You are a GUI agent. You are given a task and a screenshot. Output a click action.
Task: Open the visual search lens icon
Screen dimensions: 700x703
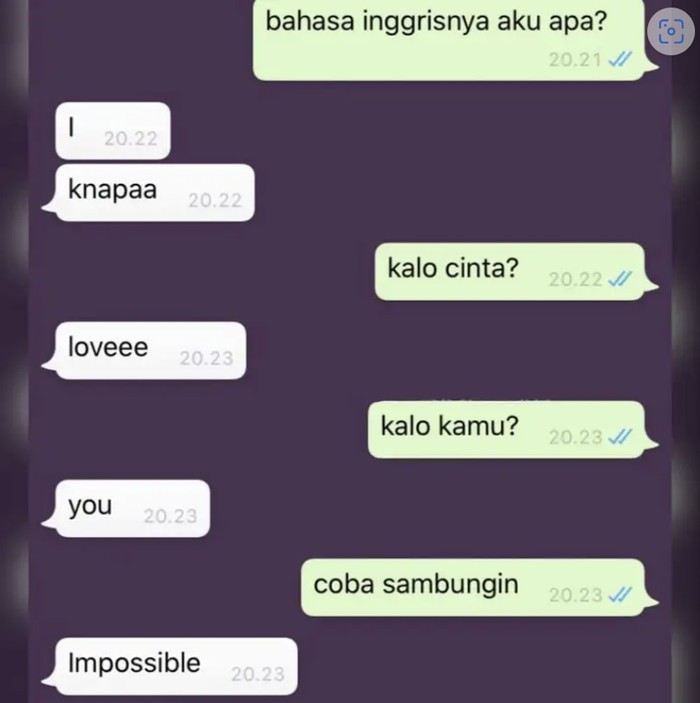[x=670, y=32]
